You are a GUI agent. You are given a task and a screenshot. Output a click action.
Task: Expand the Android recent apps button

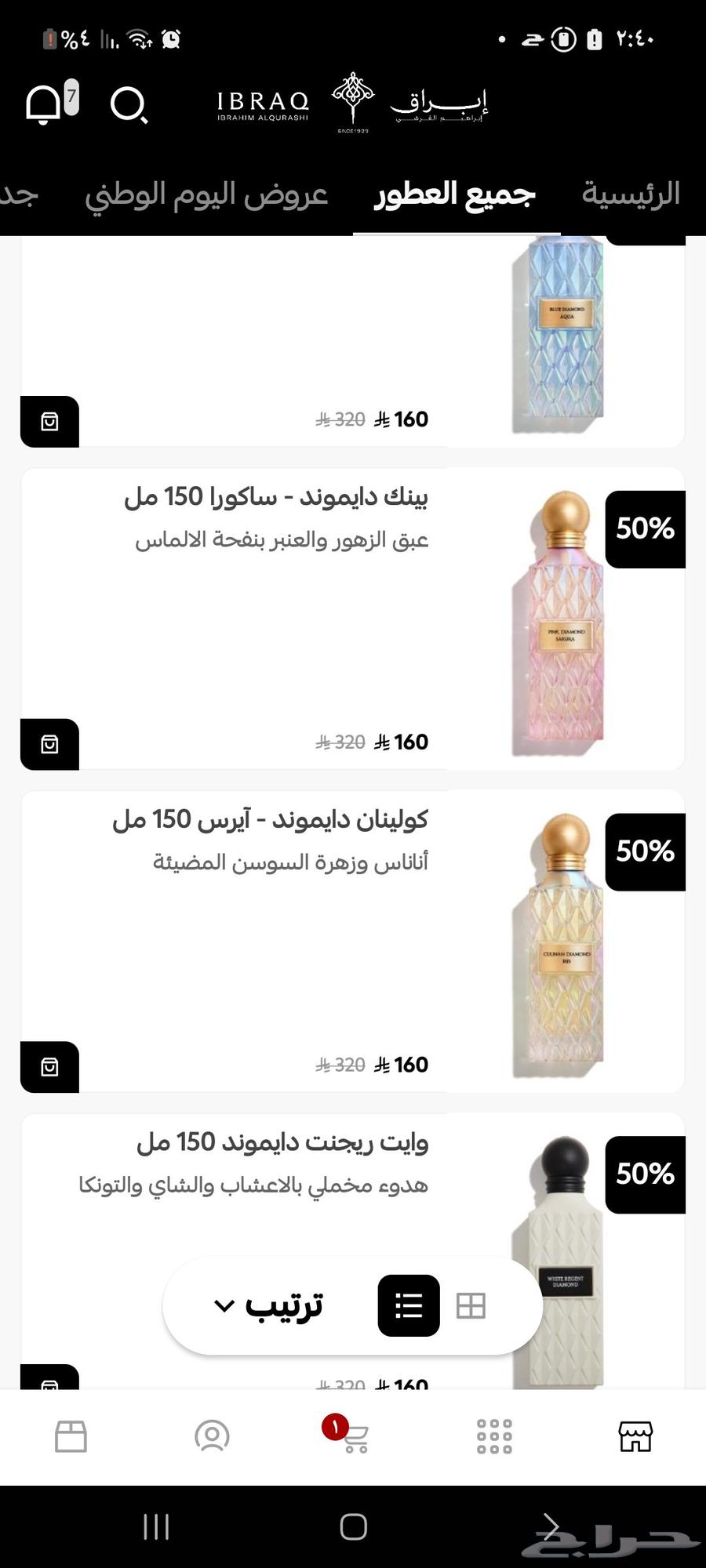pos(156,1526)
